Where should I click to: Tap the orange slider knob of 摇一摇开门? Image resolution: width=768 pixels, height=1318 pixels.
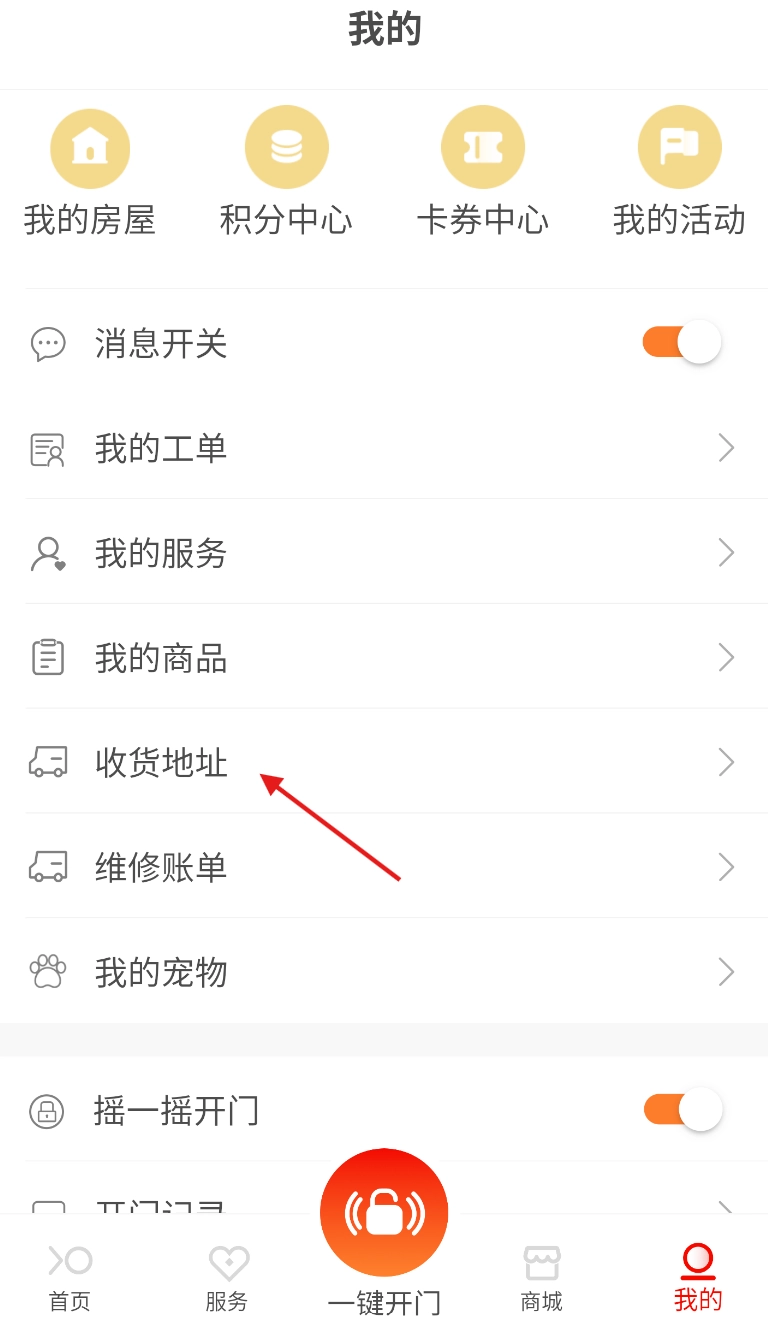pos(701,1109)
